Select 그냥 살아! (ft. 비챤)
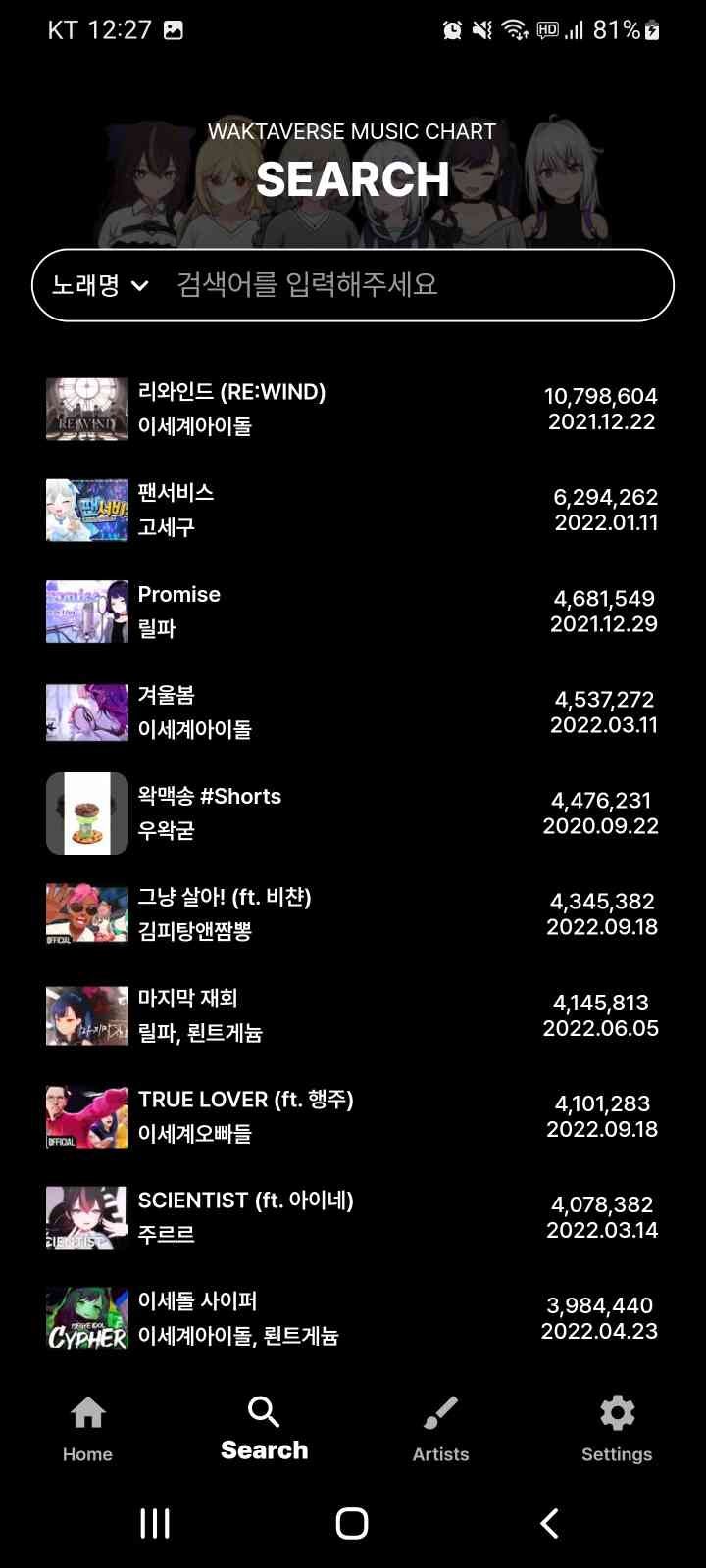Screen dimensions: 706x1568 351,913
